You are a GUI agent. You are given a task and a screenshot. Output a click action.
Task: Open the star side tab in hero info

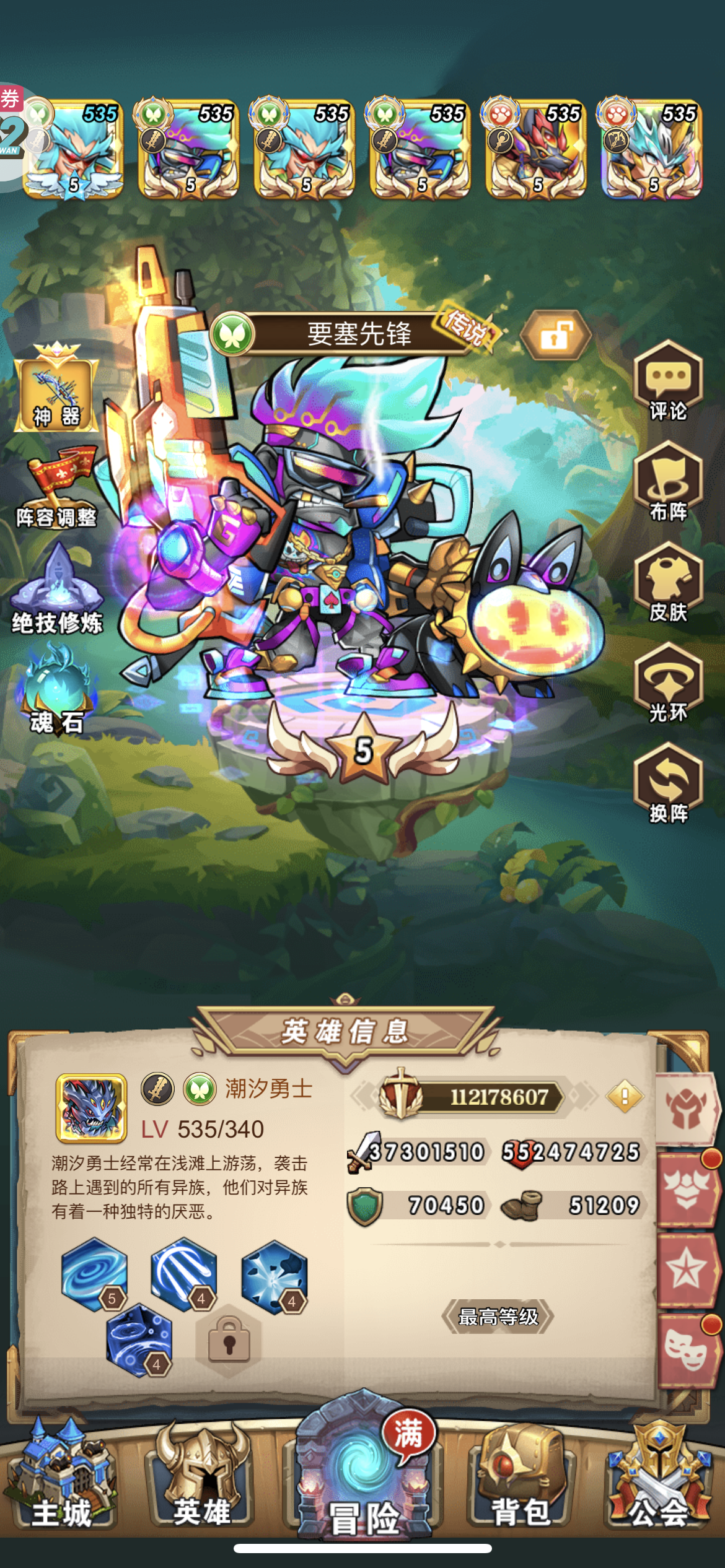[687, 1268]
